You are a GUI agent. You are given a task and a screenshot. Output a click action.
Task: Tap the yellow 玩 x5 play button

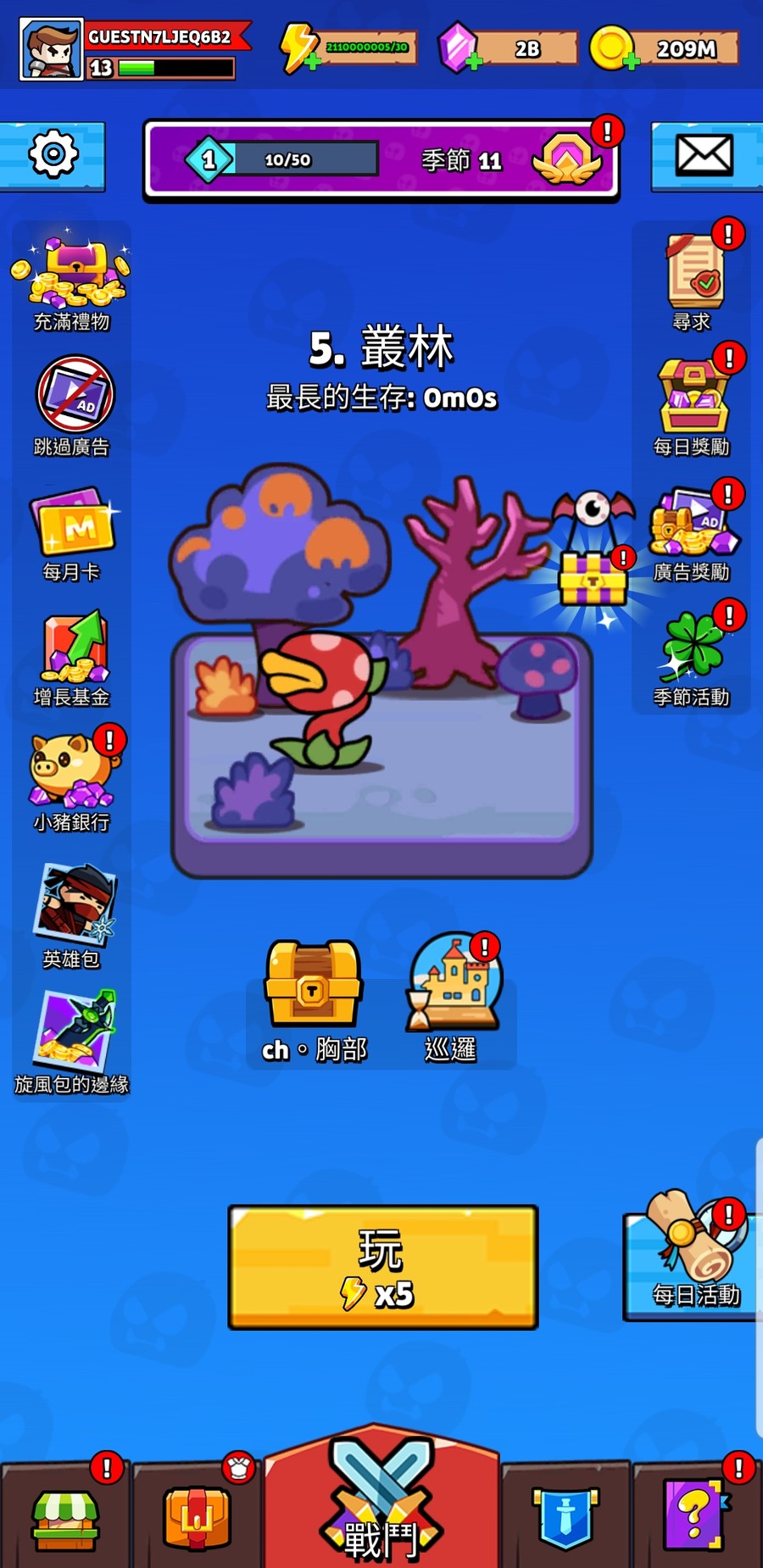[382, 1266]
